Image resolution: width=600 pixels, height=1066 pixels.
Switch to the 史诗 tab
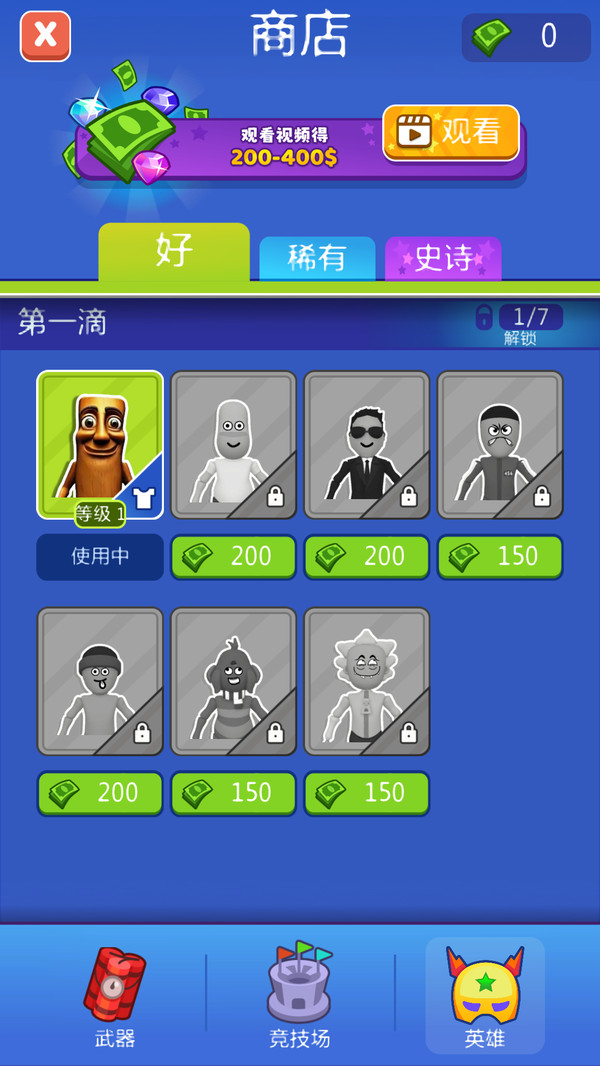click(443, 258)
